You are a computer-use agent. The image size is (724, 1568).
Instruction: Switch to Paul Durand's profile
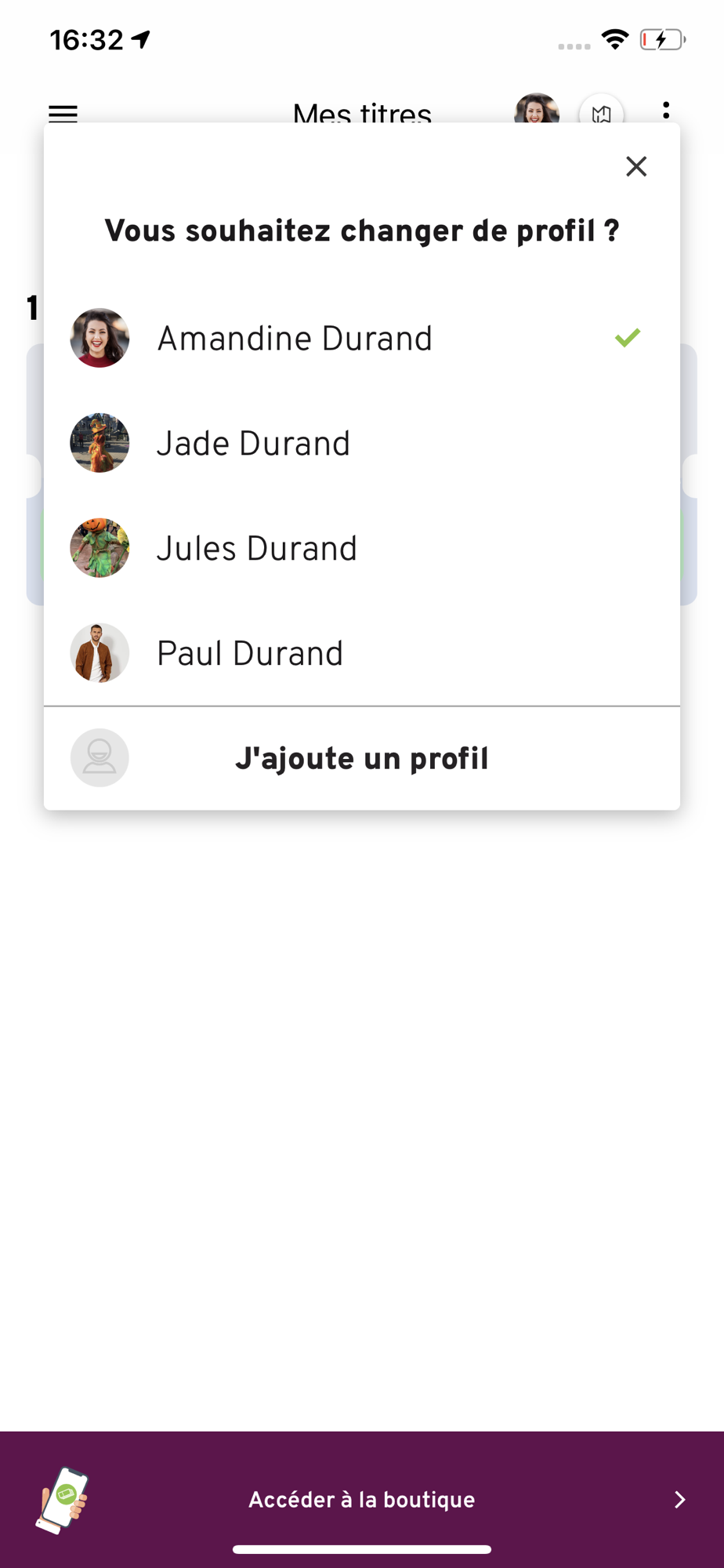(362, 653)
